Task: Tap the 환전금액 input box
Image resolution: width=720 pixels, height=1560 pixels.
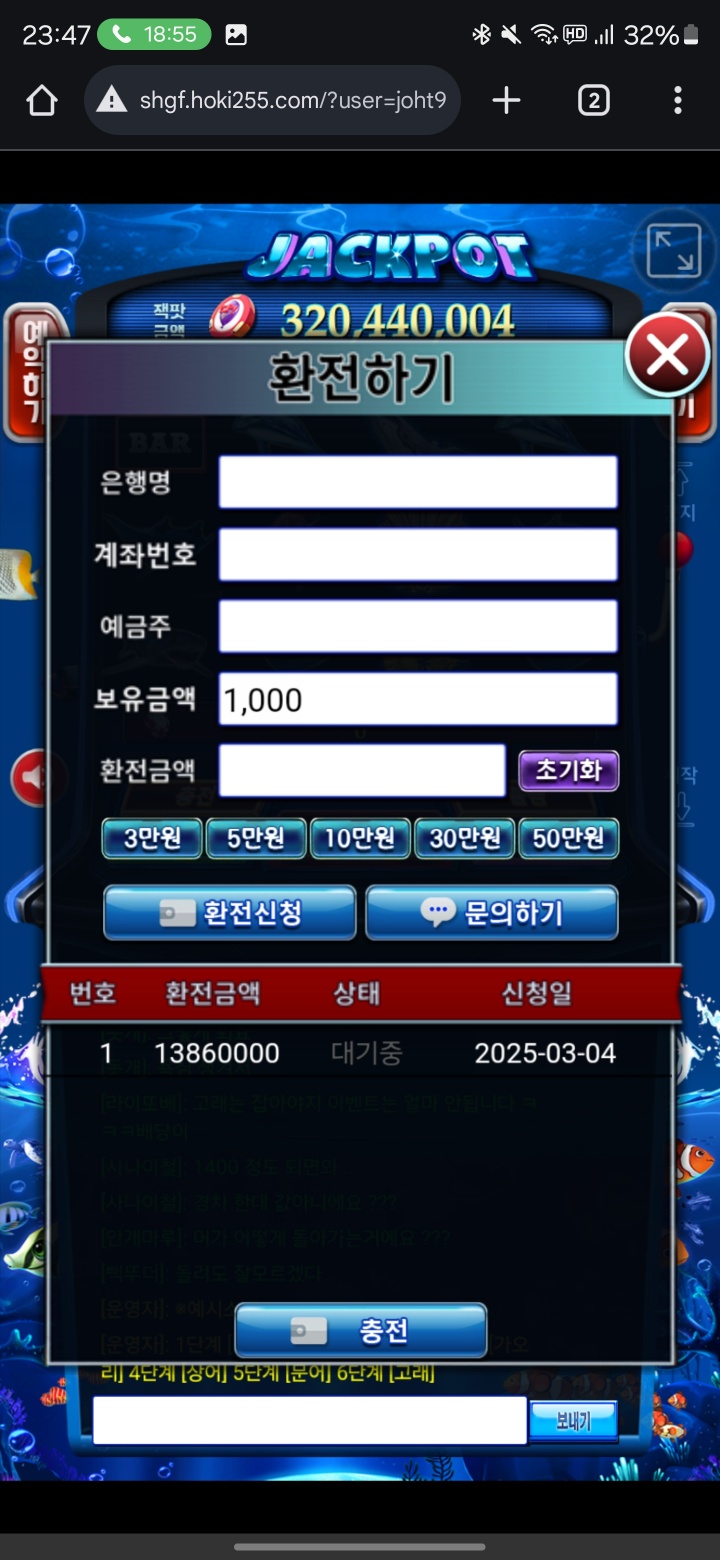Action: click(362, 770)
